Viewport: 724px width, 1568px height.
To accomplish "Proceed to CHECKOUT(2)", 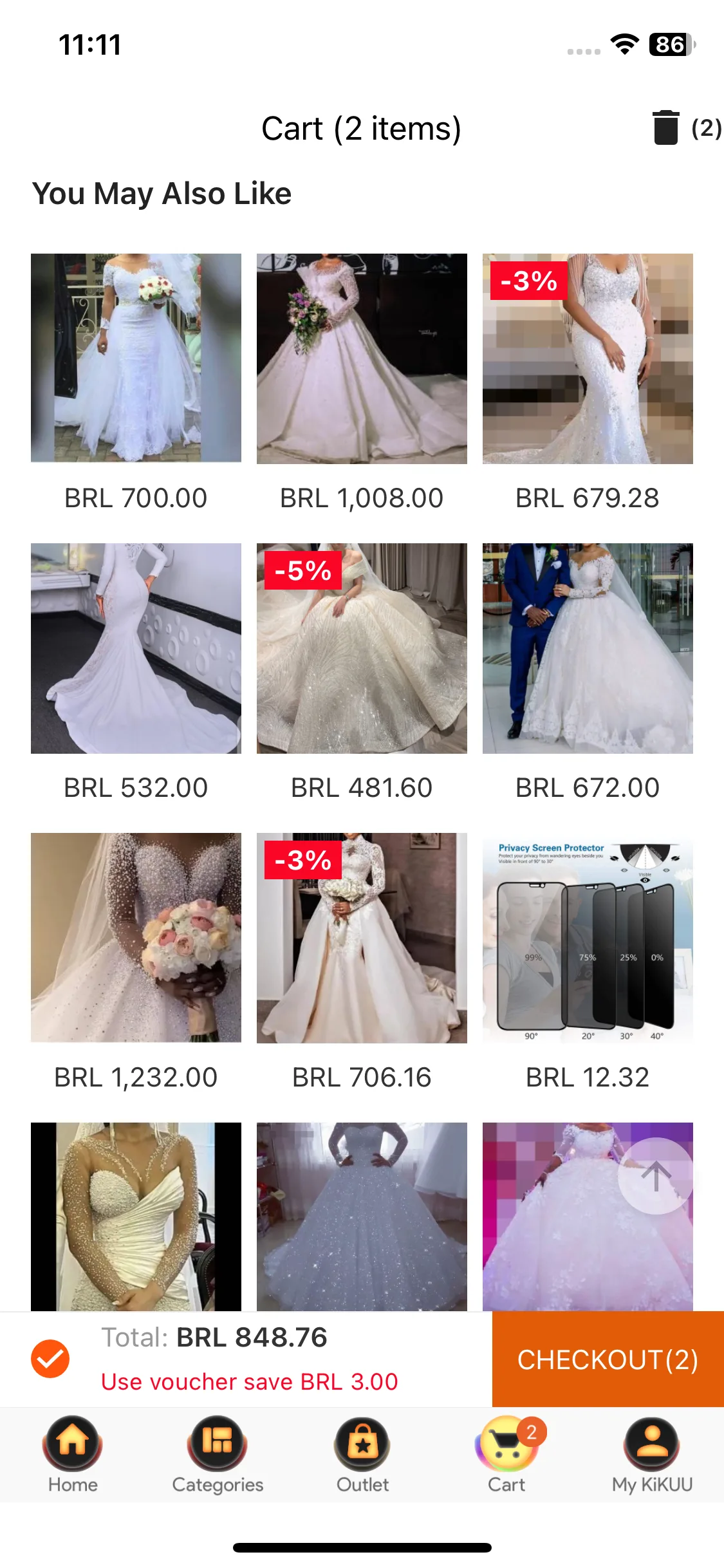I will [x=608, y=1359].
